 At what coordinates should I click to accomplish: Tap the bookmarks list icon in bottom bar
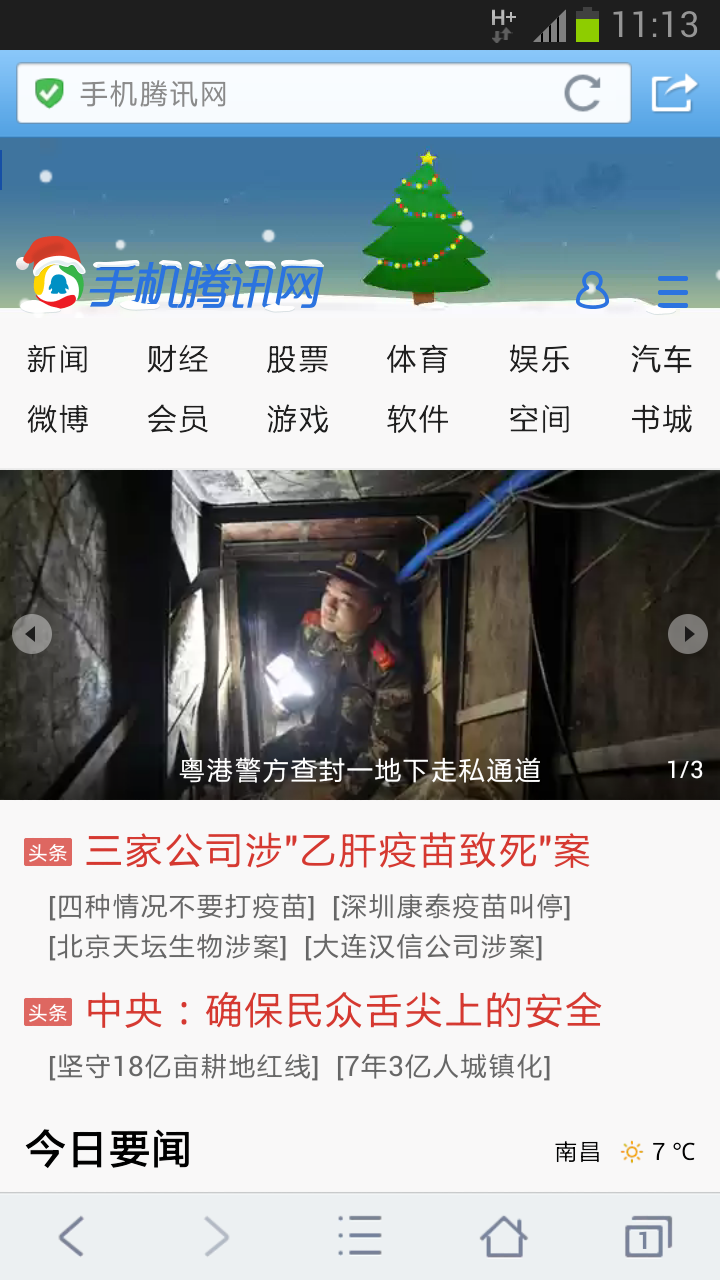point(360,1236)
